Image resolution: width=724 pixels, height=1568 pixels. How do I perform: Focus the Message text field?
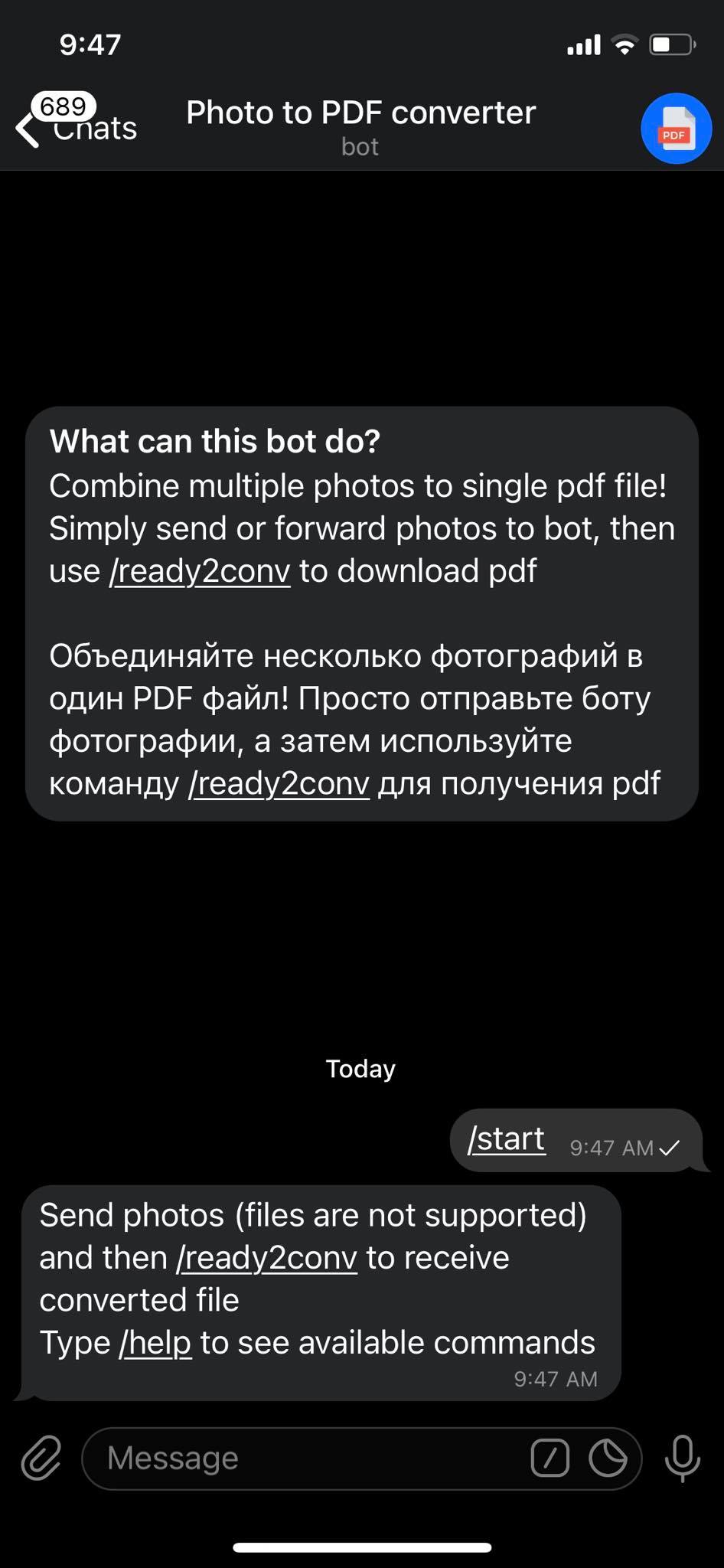pos(306,1458)
